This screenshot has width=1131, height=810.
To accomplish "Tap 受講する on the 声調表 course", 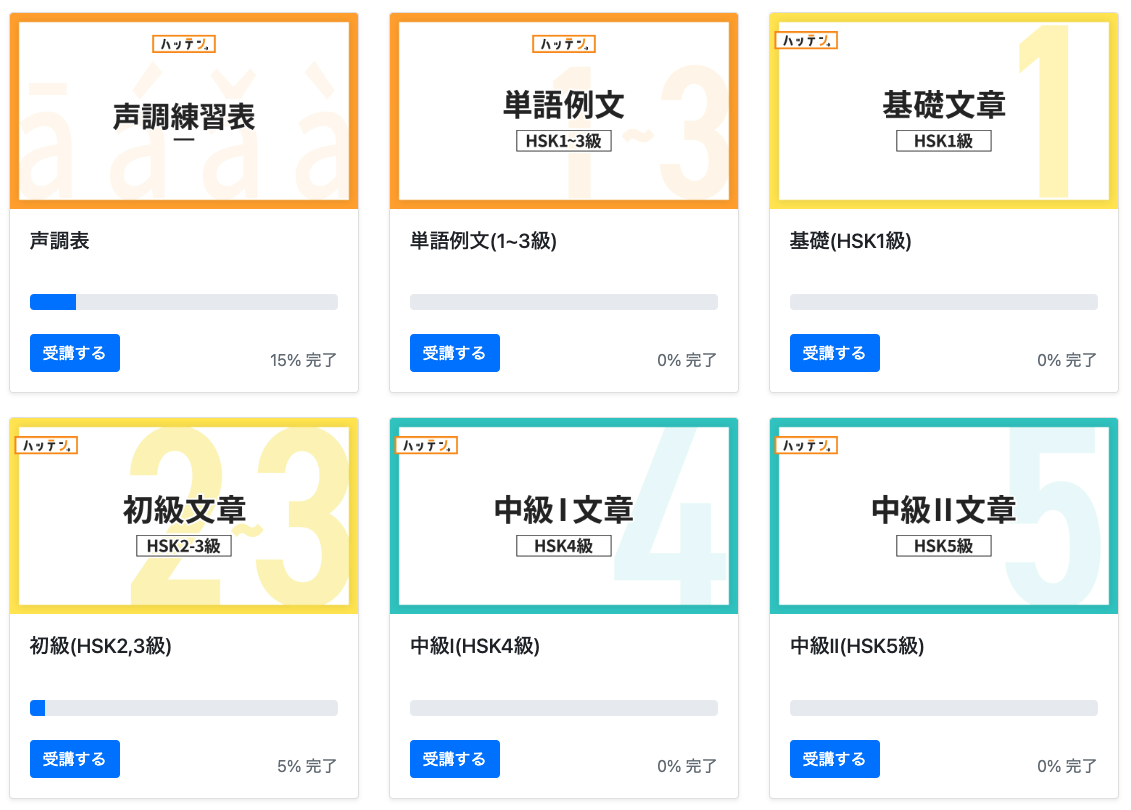I will point(75,353).
